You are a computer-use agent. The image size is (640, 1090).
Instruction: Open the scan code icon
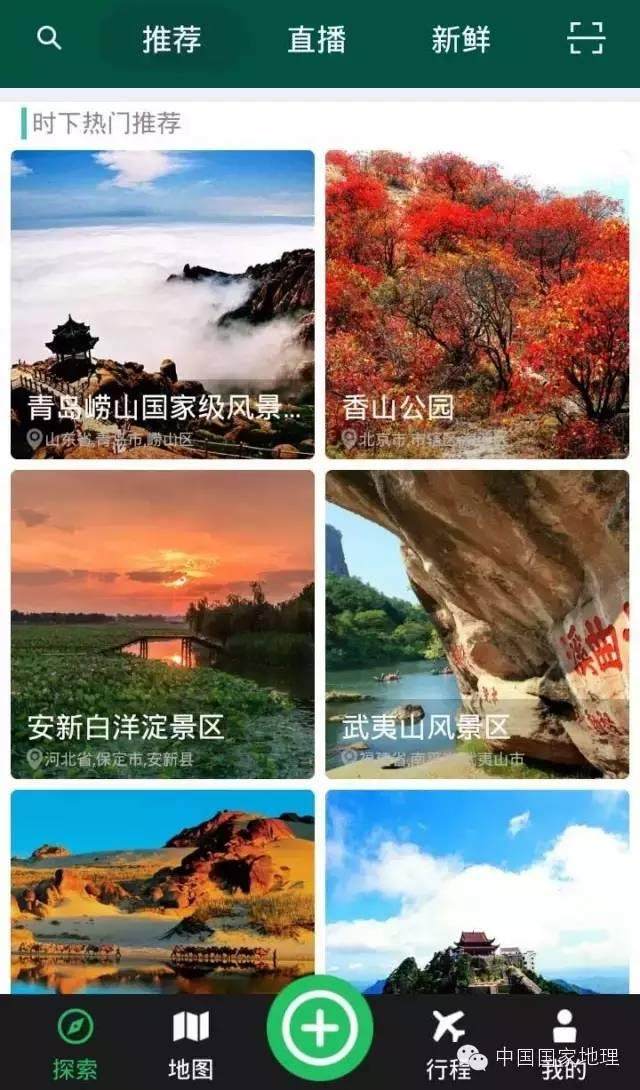pyautogui.click(x=586, y=38)
